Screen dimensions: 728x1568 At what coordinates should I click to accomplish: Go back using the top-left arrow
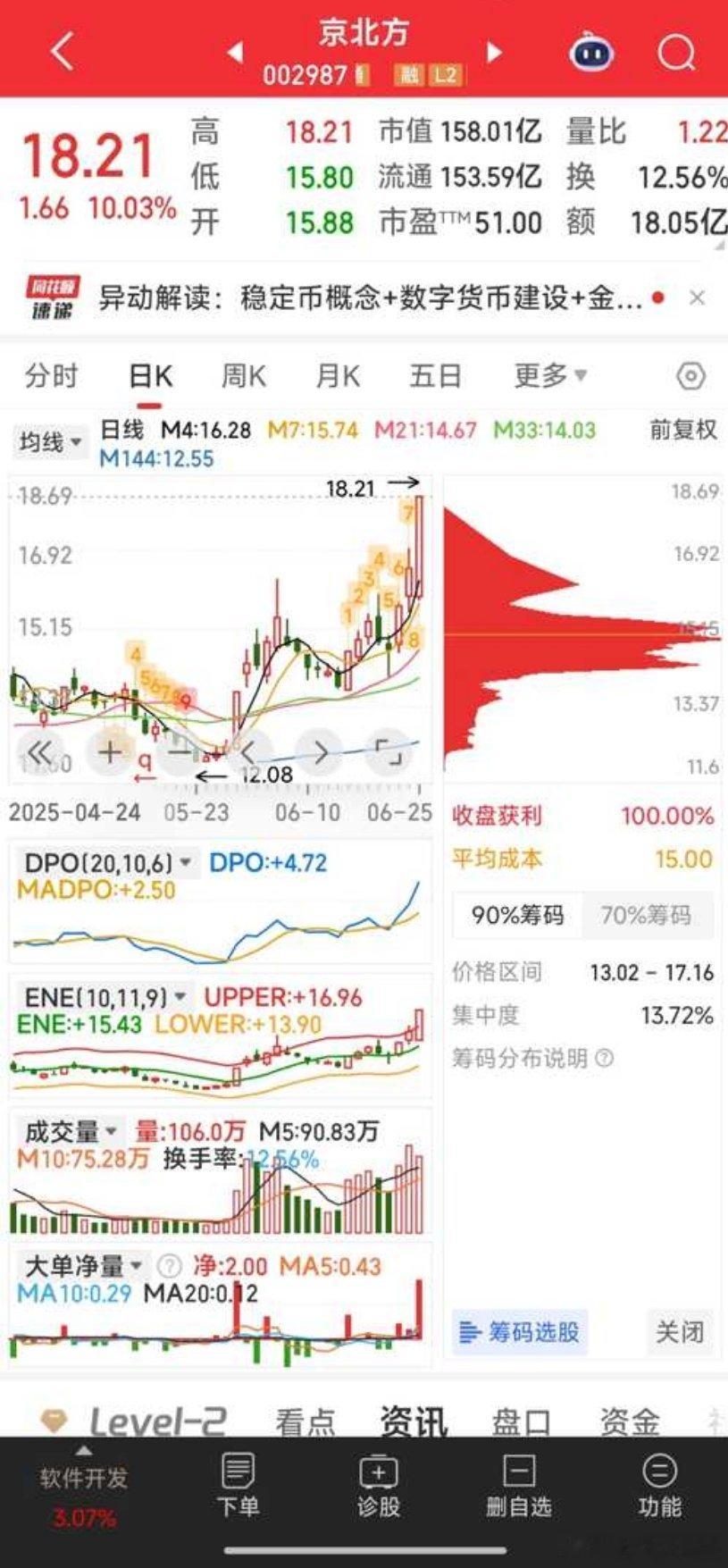pyautogui.click(x=62, y=52)
